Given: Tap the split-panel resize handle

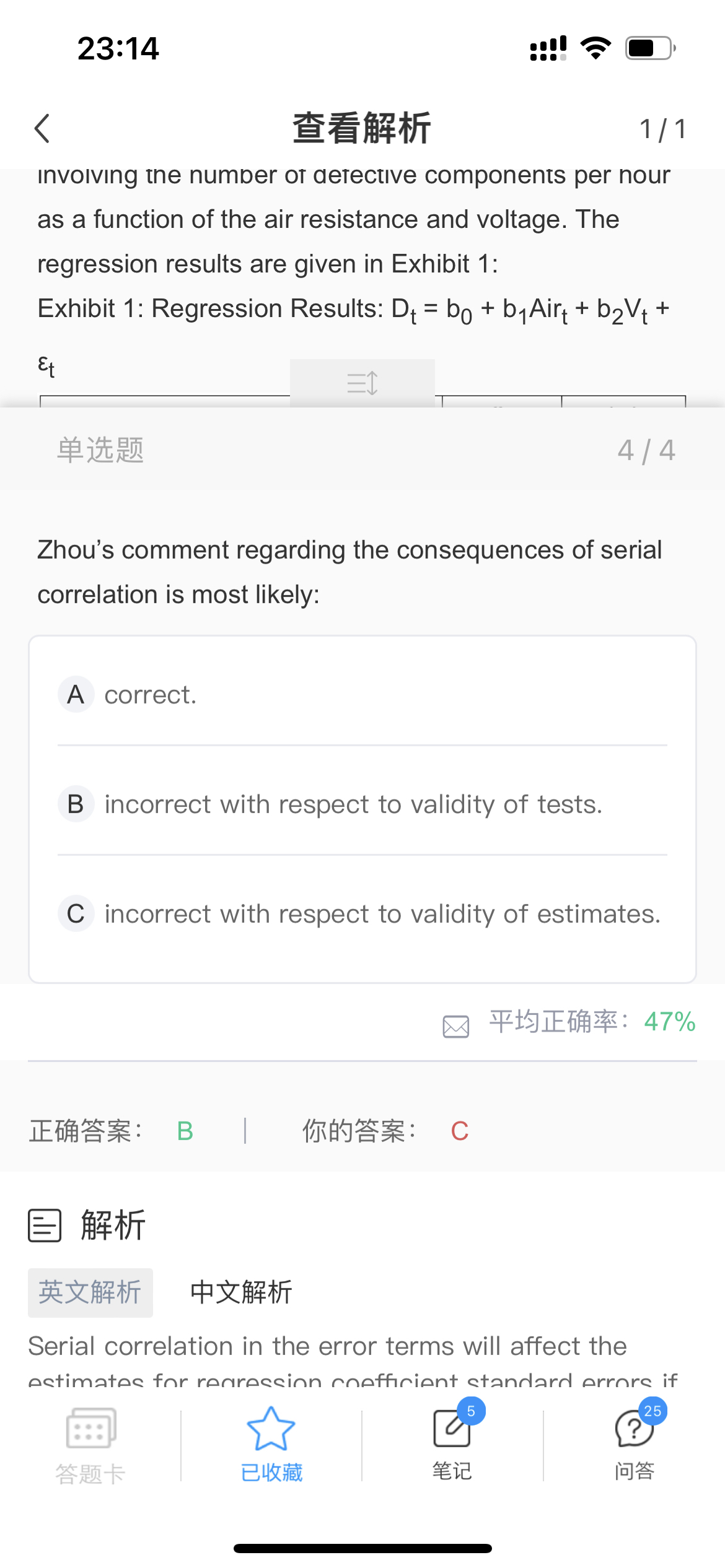Looking at the screenshot, I should click(362, 383).
